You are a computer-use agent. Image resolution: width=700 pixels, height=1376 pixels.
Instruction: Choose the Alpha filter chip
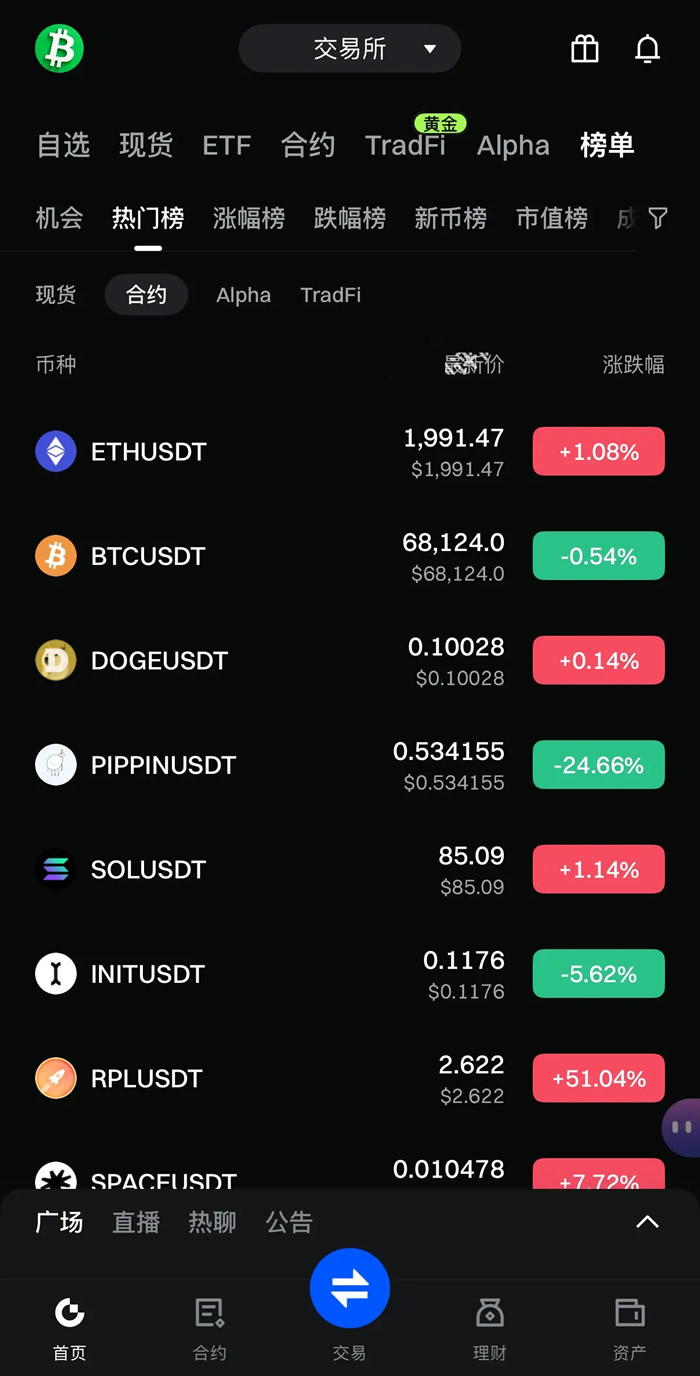243,295
